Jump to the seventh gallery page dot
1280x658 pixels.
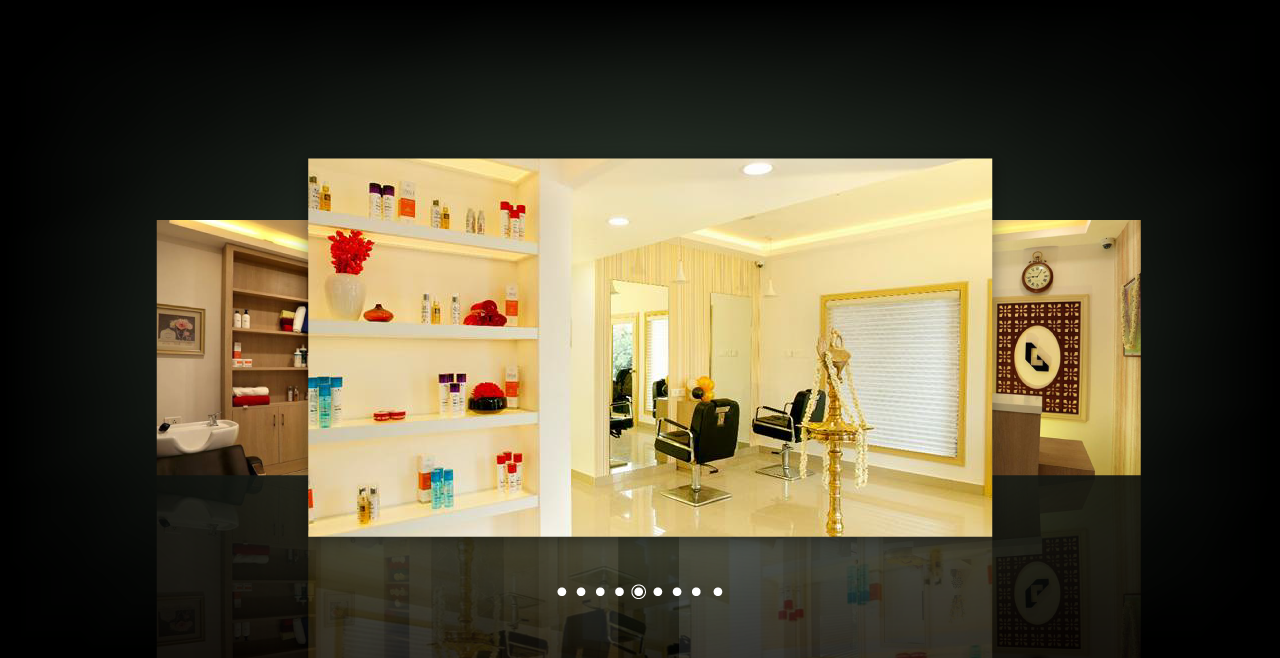[677, 592]
